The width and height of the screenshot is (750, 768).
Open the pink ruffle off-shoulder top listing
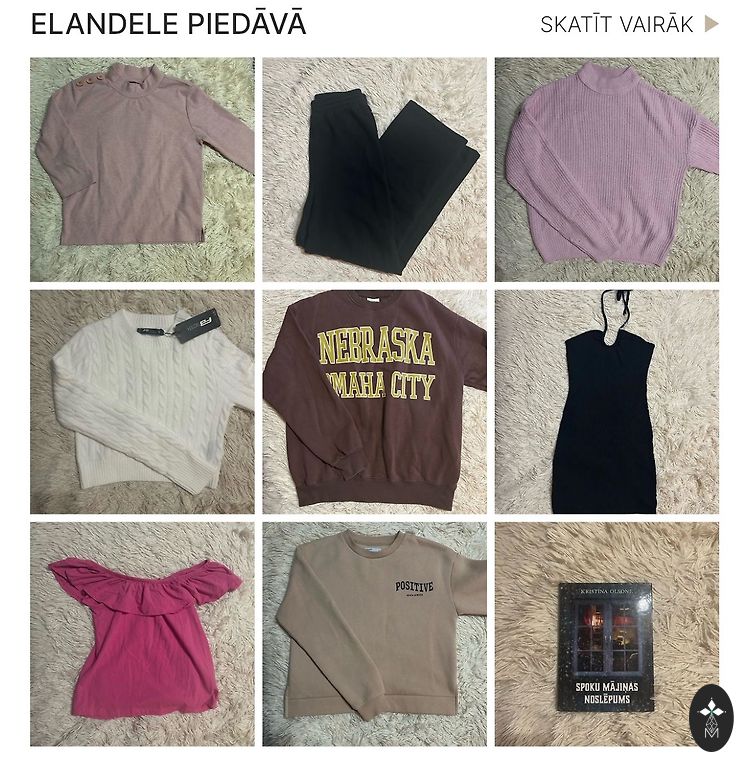point(142,634)
